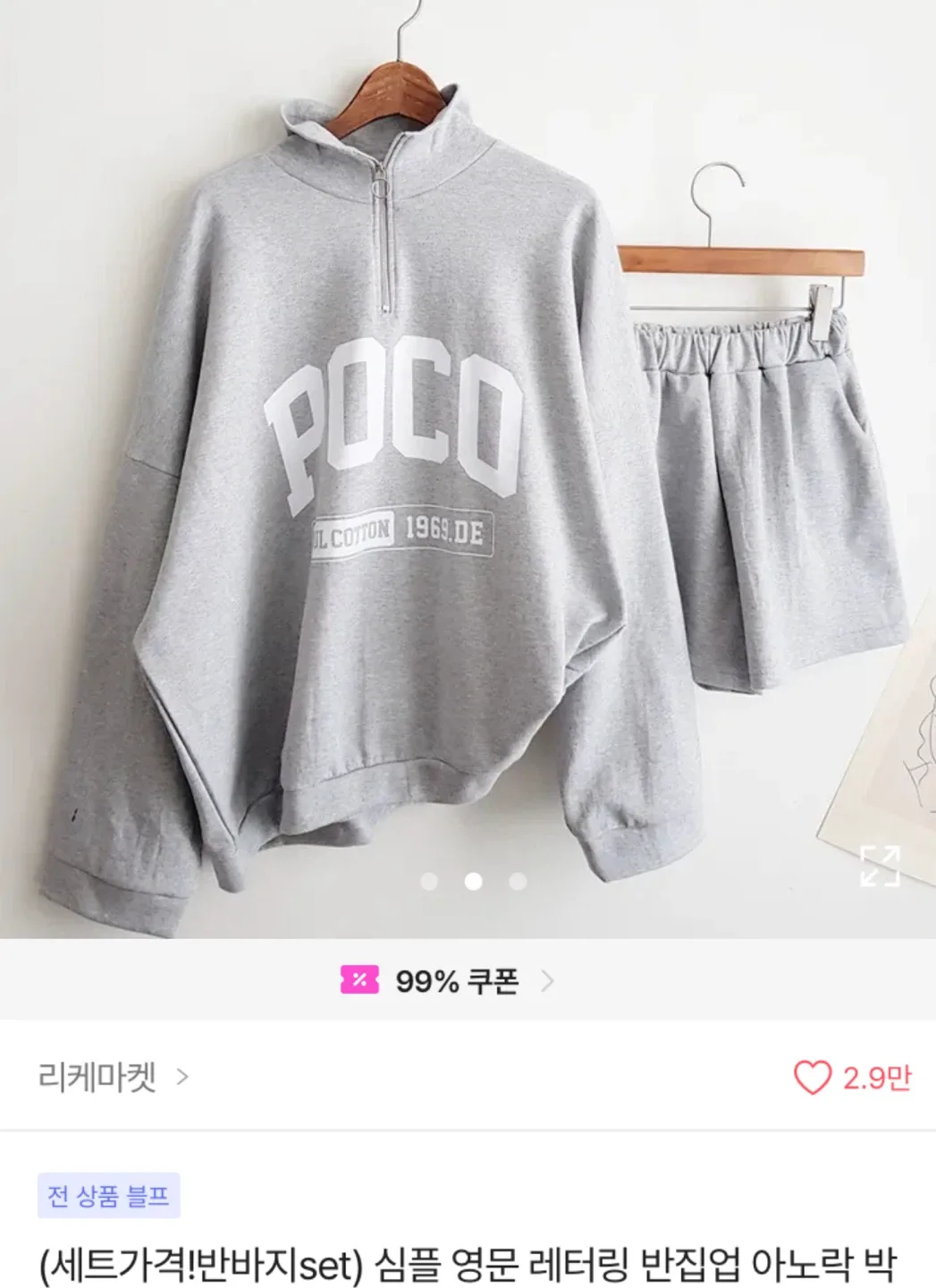Open the 99% 쿠폰 coupon banner

click(x=448, y=981)
